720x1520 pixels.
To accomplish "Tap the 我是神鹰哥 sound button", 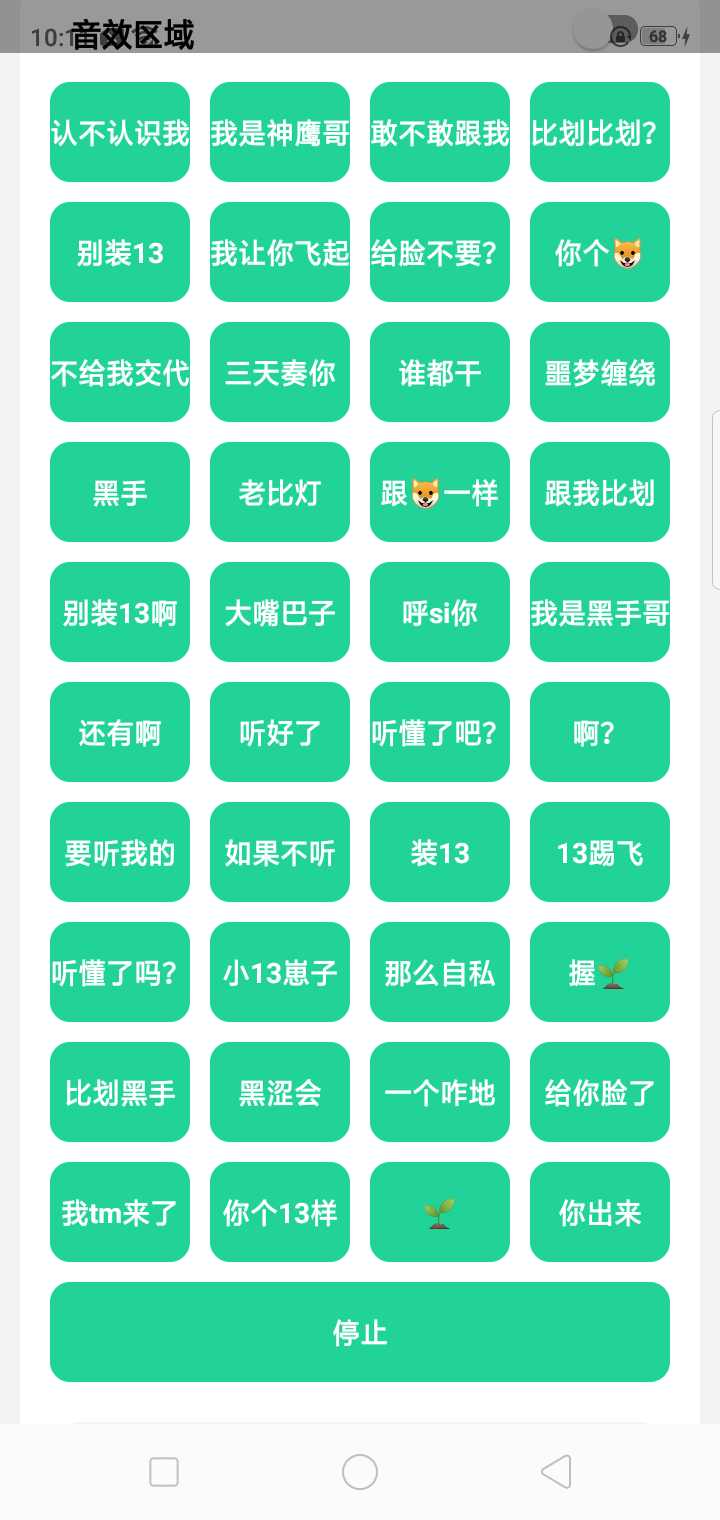I will point(279,131).
